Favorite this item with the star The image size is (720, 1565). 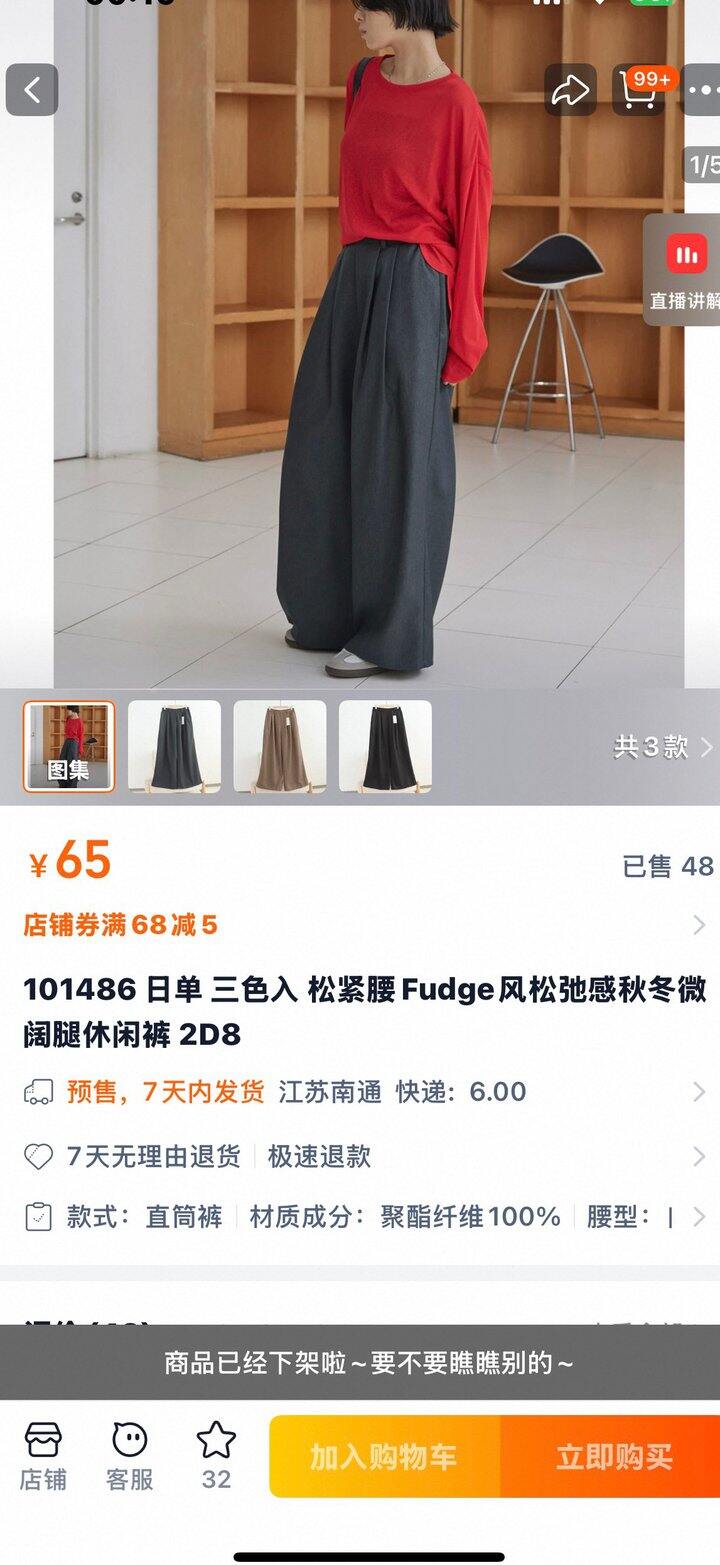point(216,1456)
